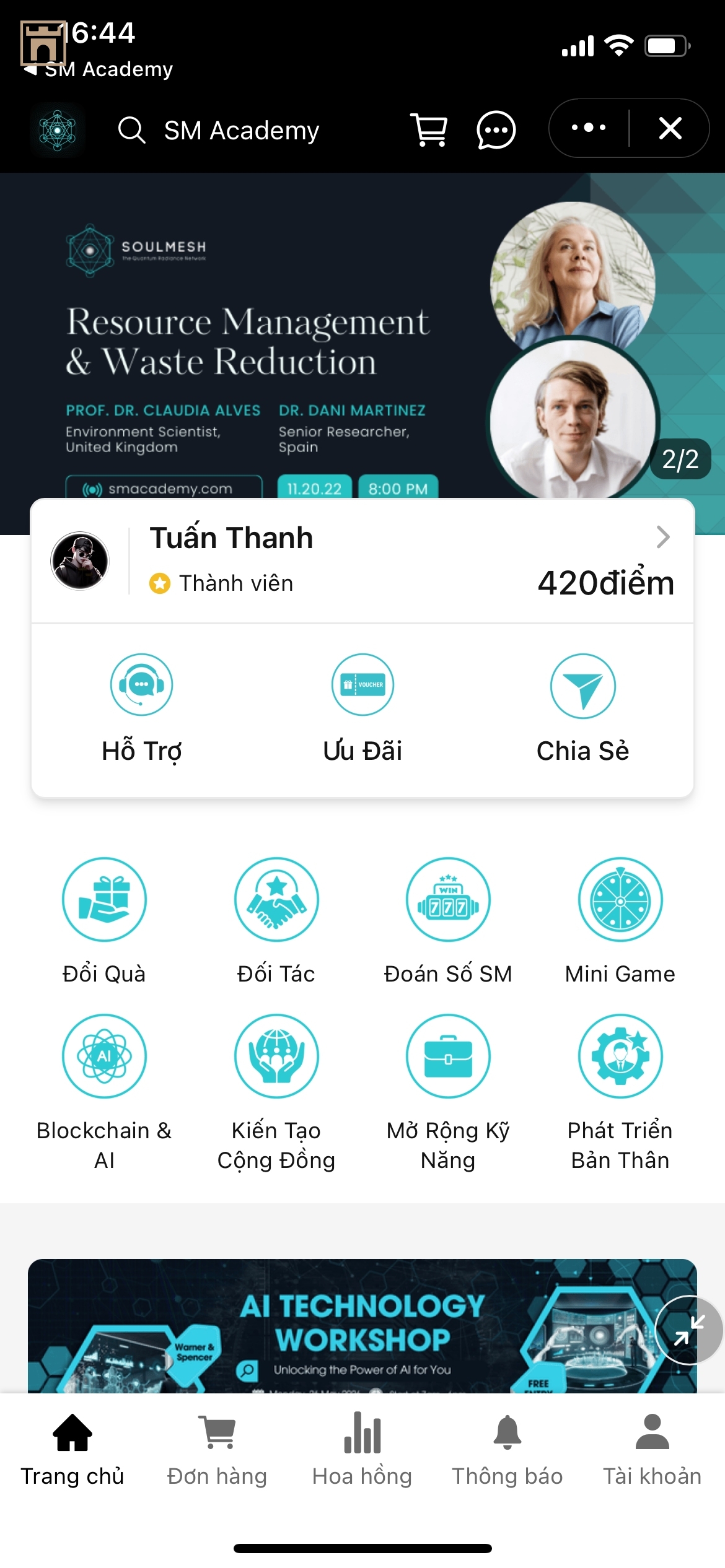Open the shopping cart icon

pyautogui.click(x=429, y=130)
